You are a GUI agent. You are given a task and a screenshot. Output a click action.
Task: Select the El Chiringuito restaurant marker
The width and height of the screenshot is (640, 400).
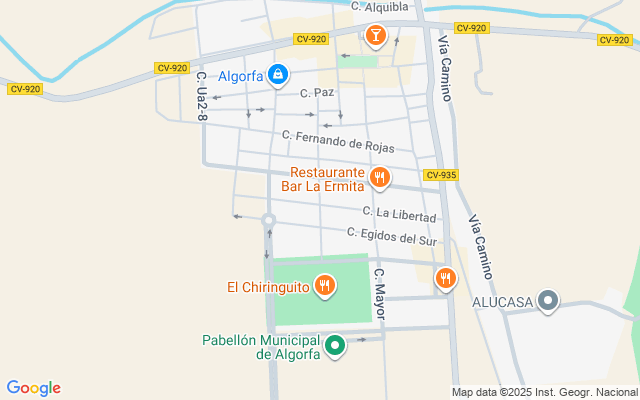coord(324,287)
